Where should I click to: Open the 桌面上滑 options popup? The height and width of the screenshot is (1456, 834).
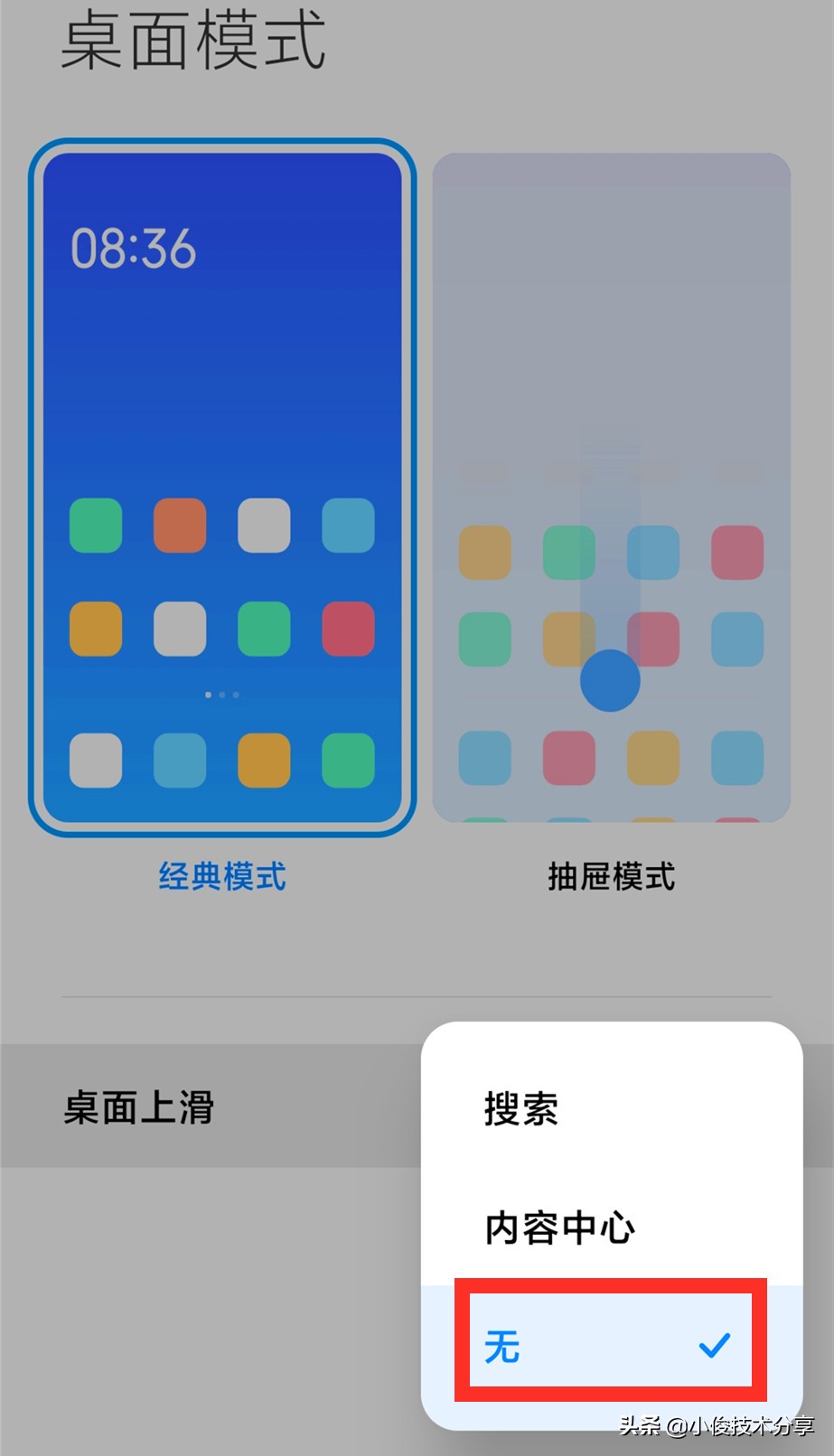137,1109
